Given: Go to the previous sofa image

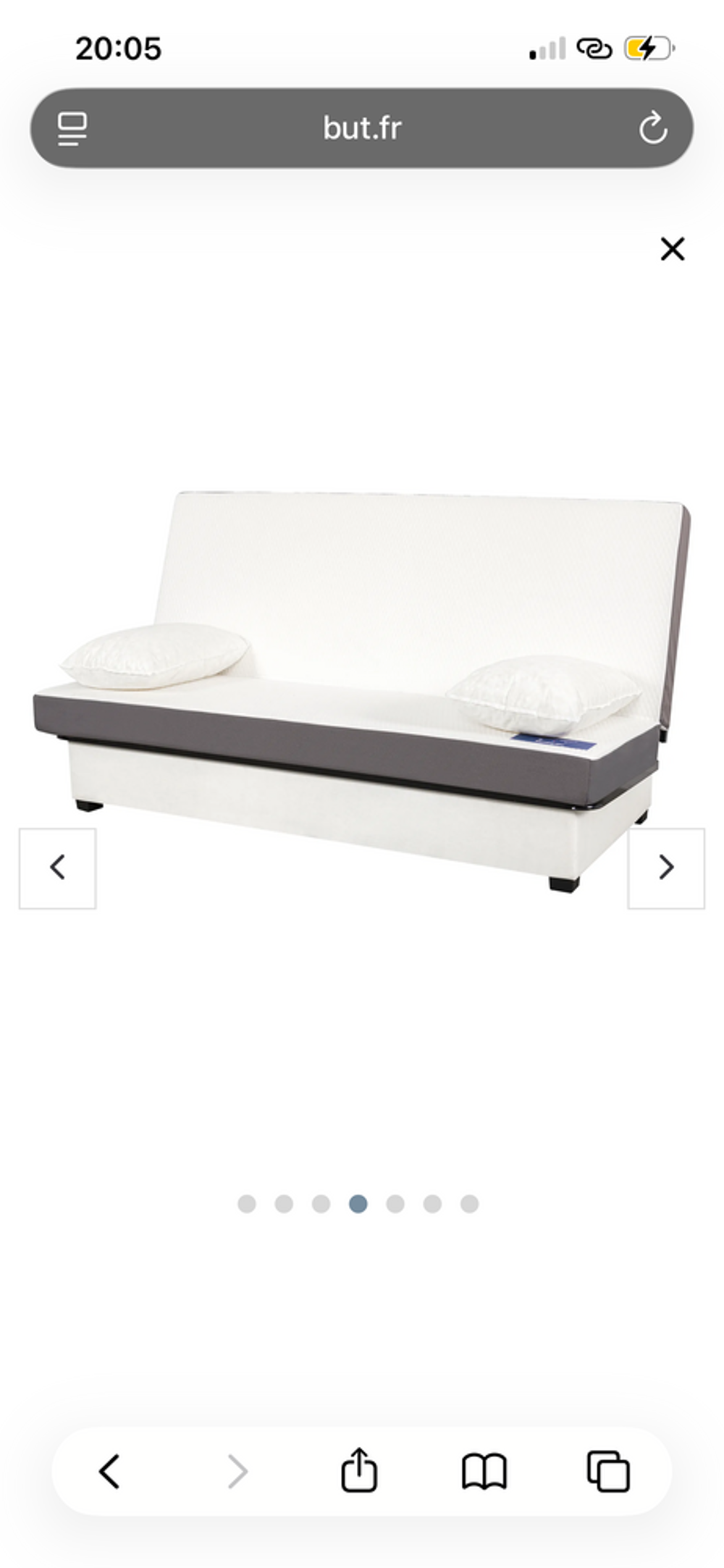Looking at the screenshot, I should coord(57,868).
